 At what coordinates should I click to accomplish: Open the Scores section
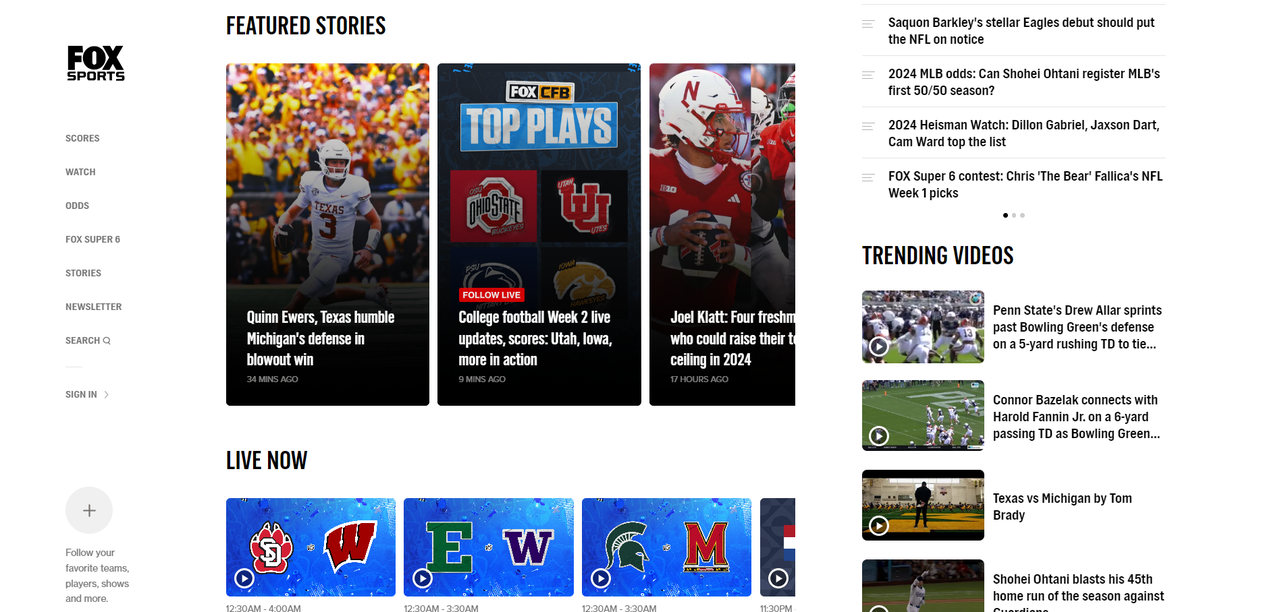(82, 138)
